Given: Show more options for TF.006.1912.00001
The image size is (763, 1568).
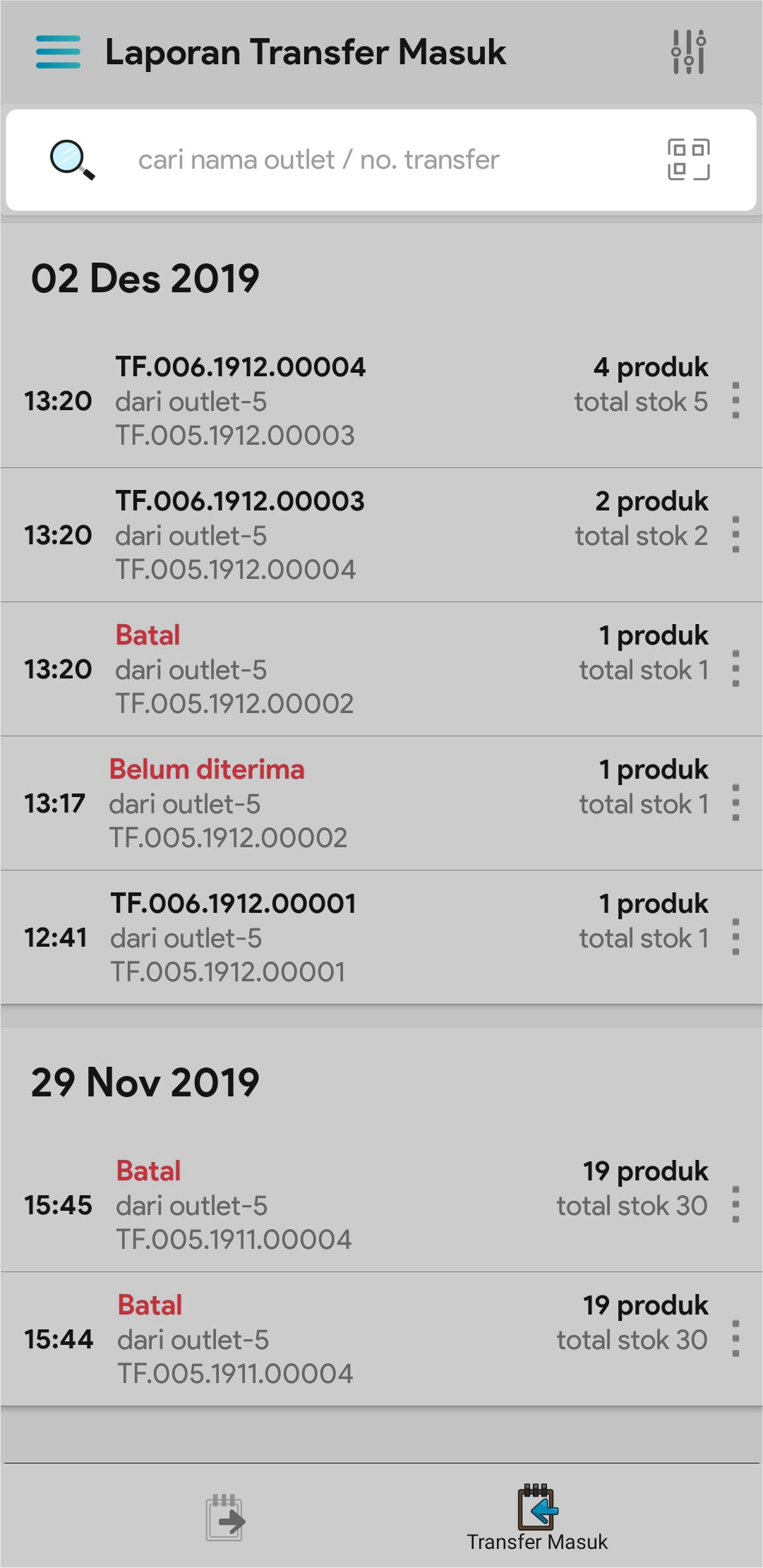Looking at the screenshot, I should pyautogui.click(x=735, y=938).
